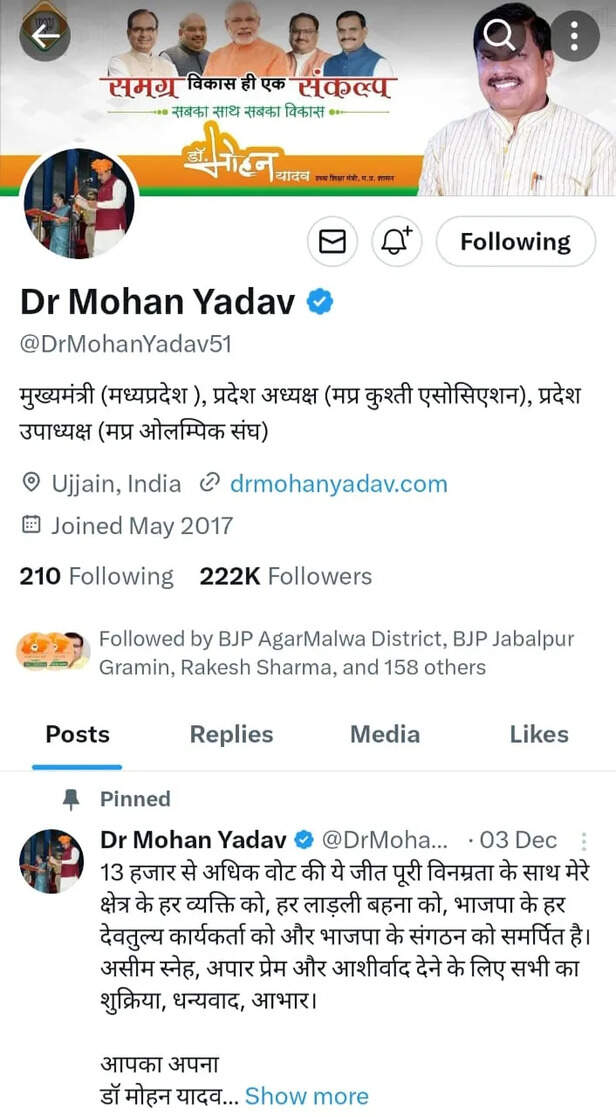
Task: Open options menu on the pinned post
Action: click(x=584, y=841)
